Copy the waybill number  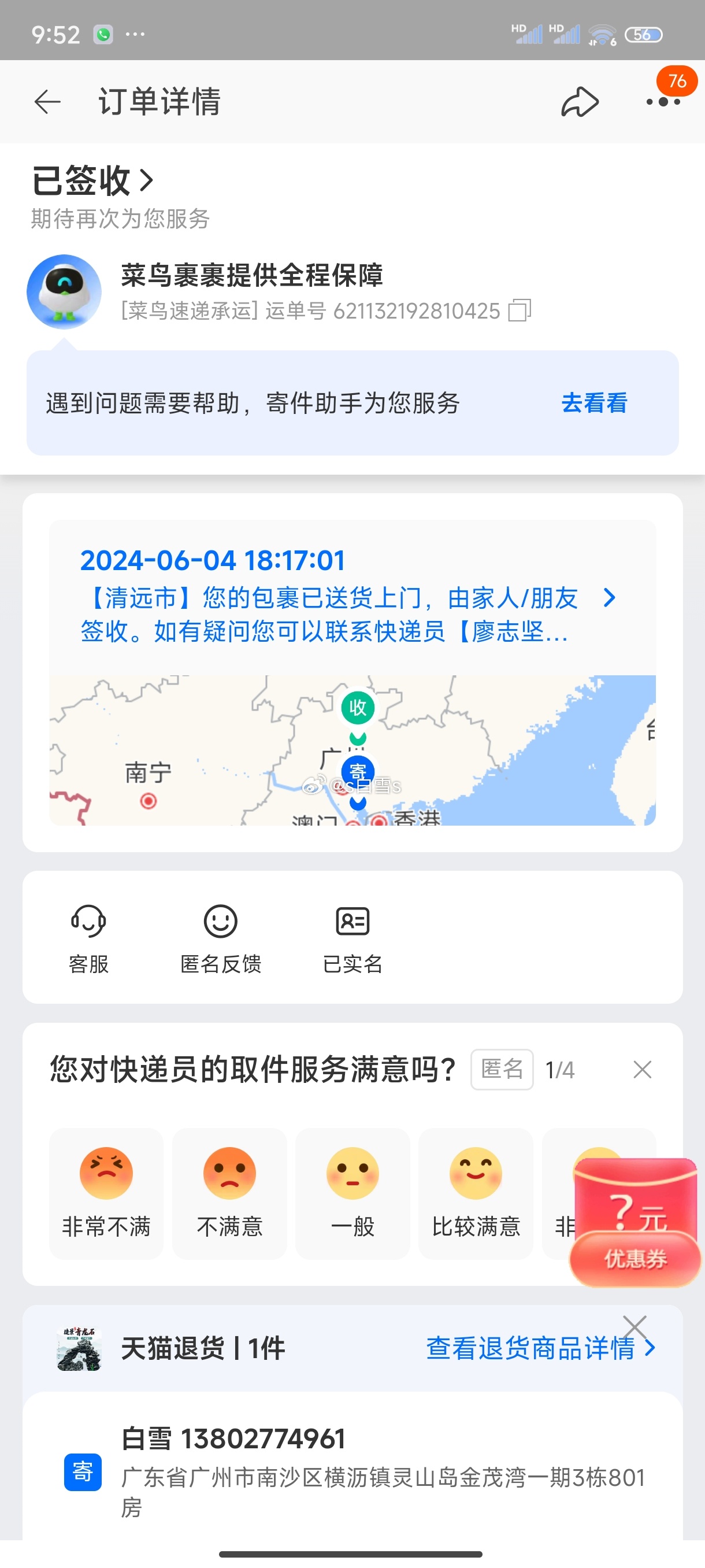pos(520,310)
